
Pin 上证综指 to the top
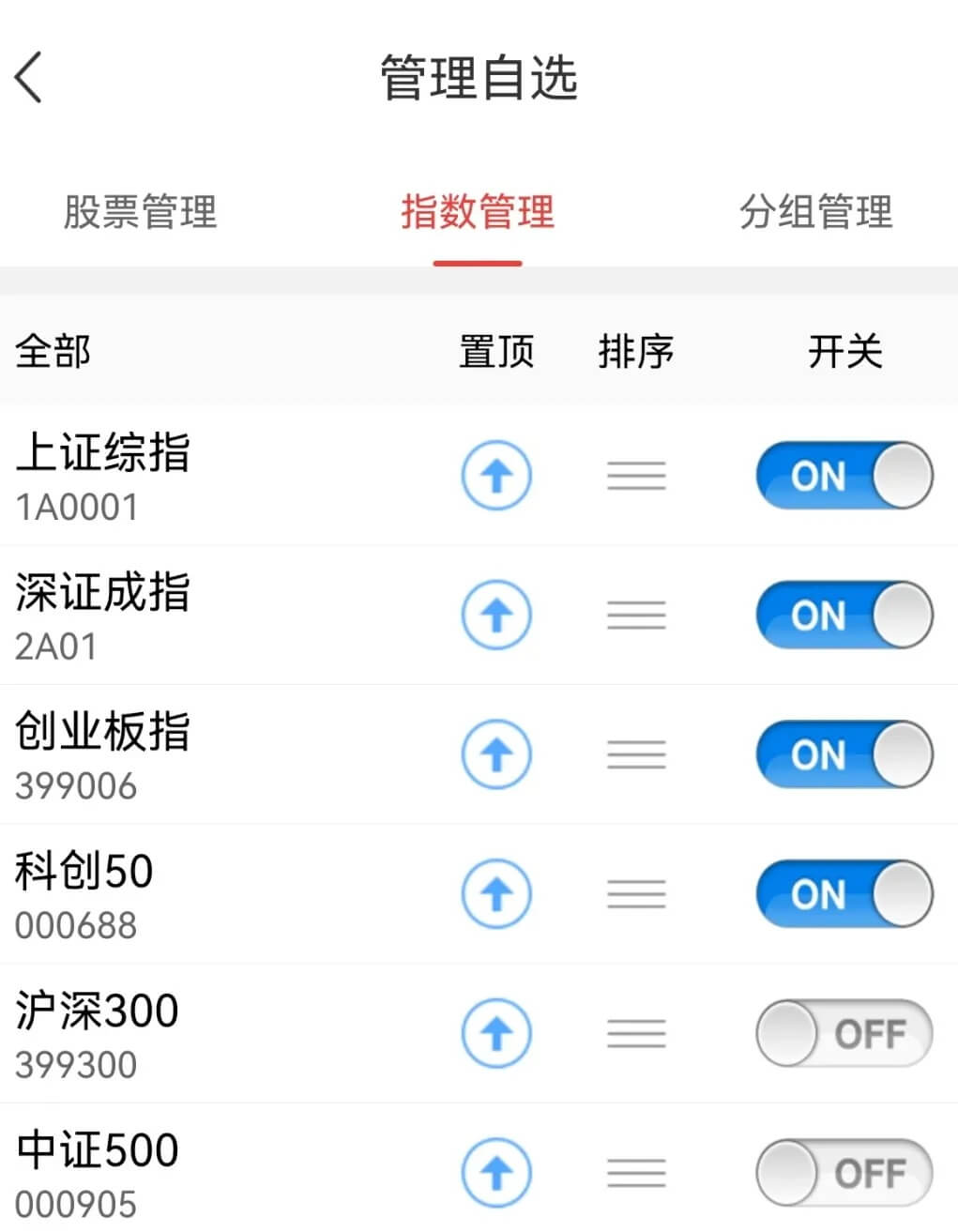click(496, 476)
